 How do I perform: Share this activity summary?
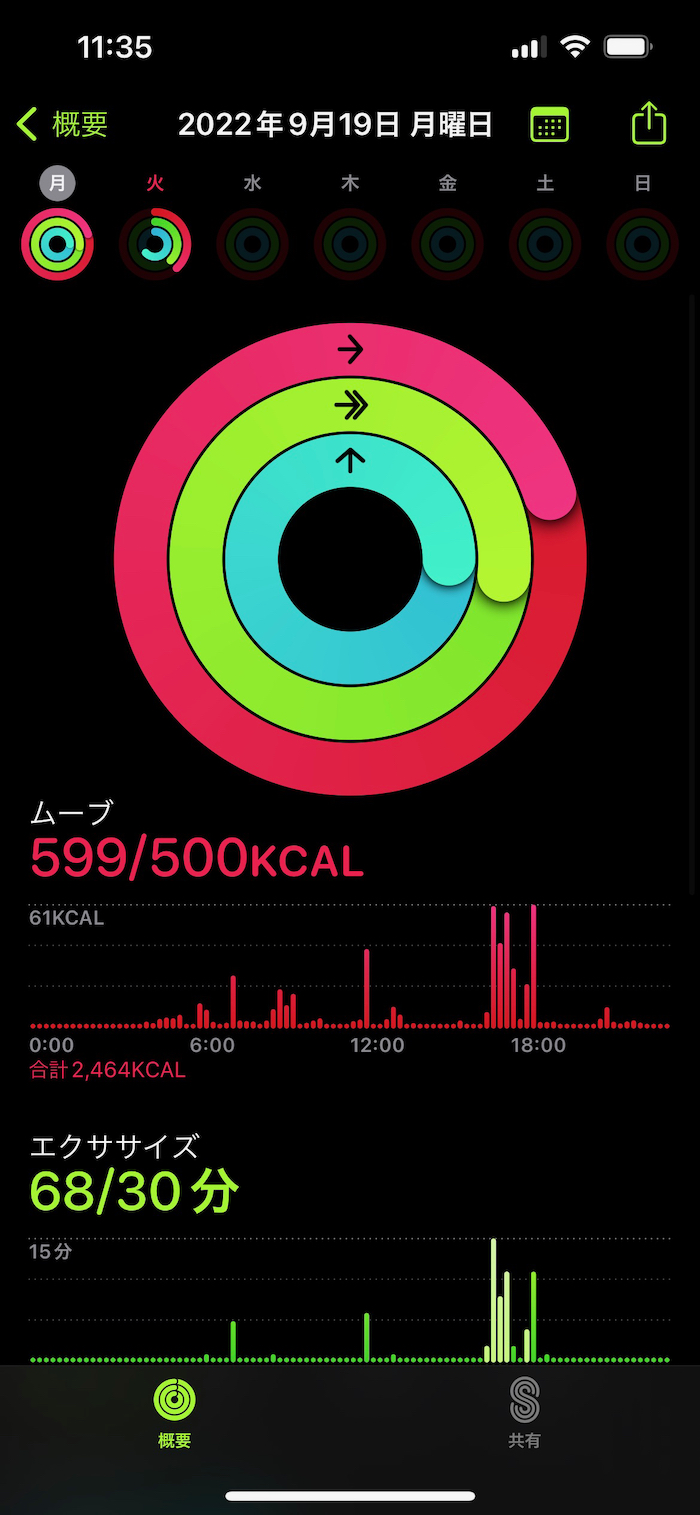pyautogui.click(x=649, y=125)
